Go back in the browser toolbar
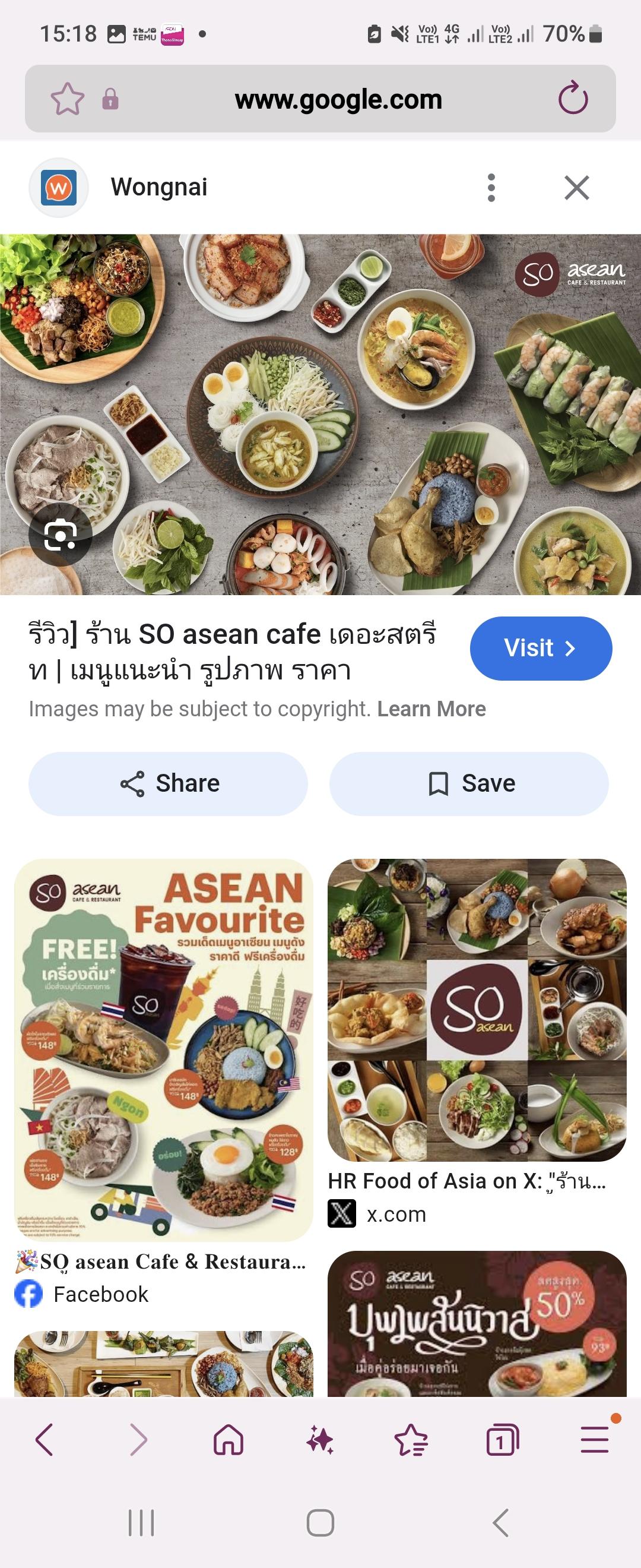641x1568 pixels. point(45,1440)
